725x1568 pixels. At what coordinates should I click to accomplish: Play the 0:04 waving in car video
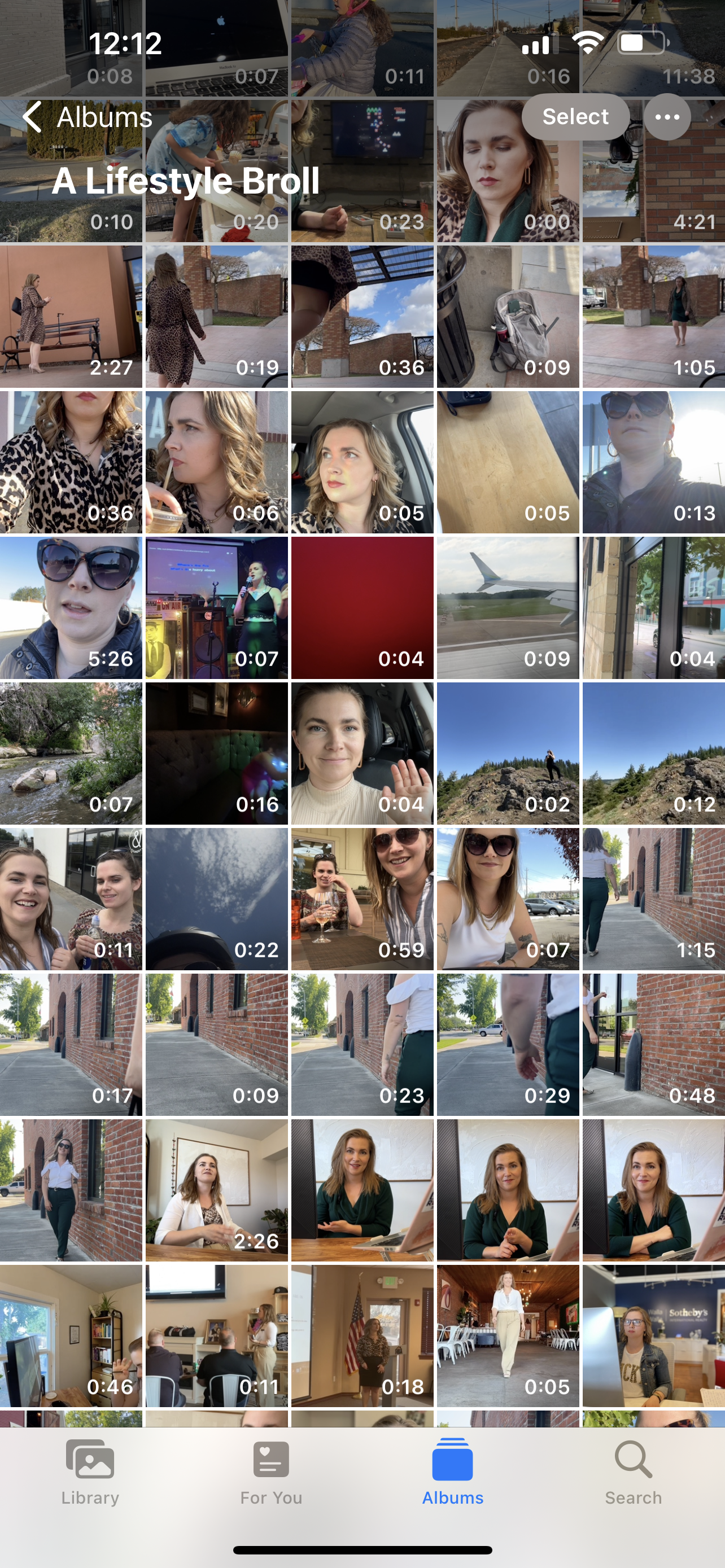(x=362, y=753)
